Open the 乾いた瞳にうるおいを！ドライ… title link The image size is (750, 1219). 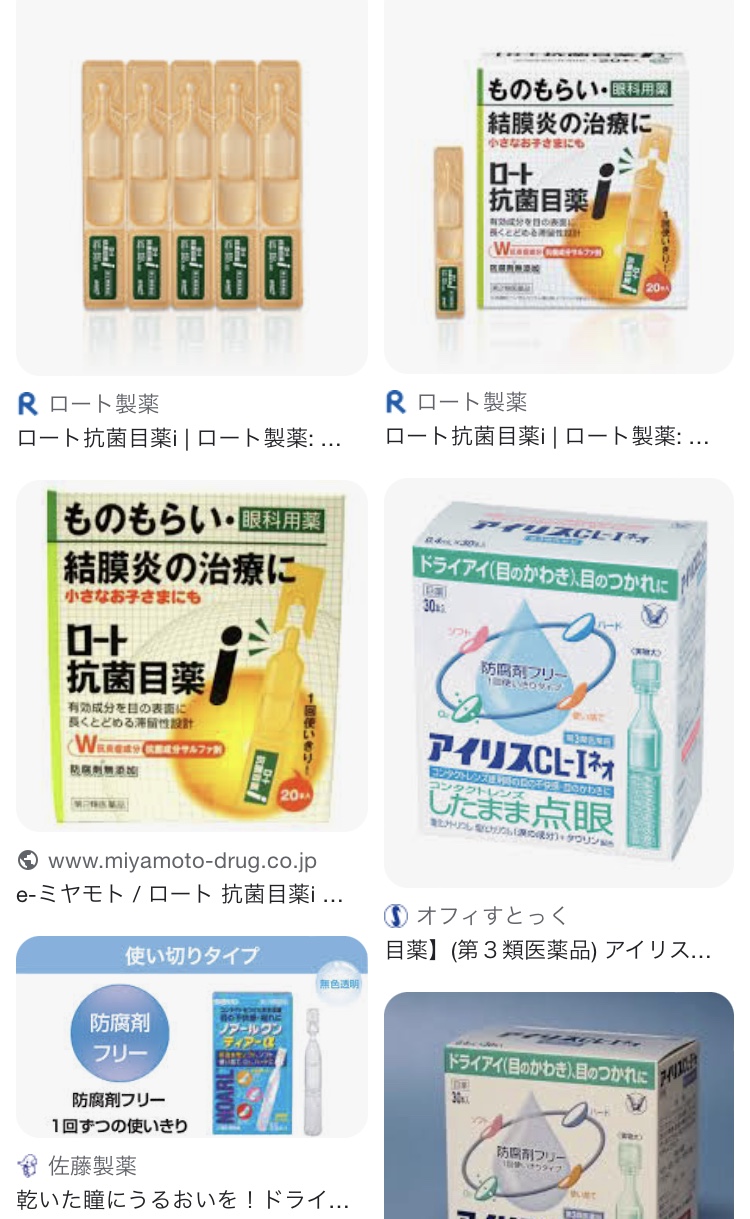click(x=183, y=1199)
